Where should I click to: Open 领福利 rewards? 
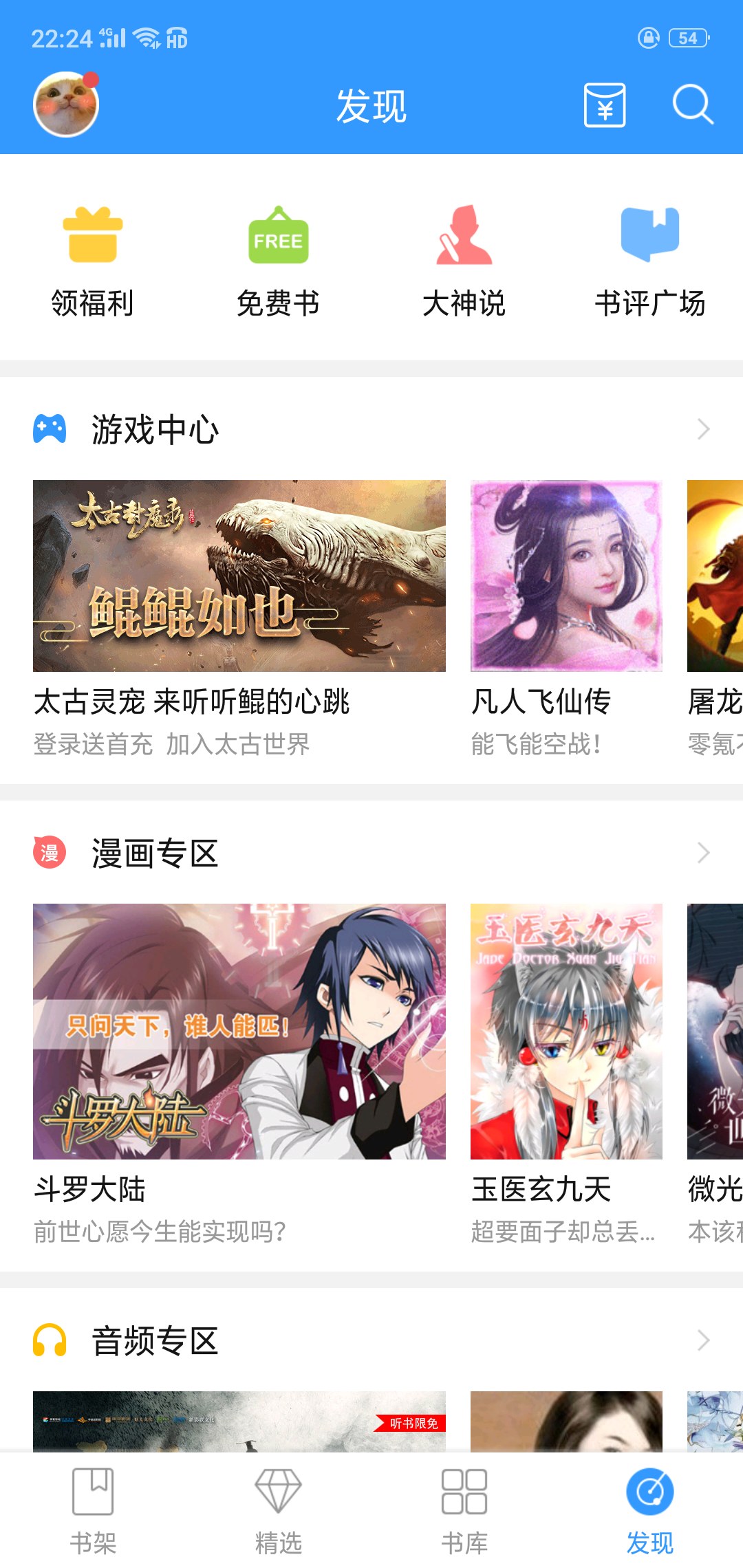pos(93,263)
